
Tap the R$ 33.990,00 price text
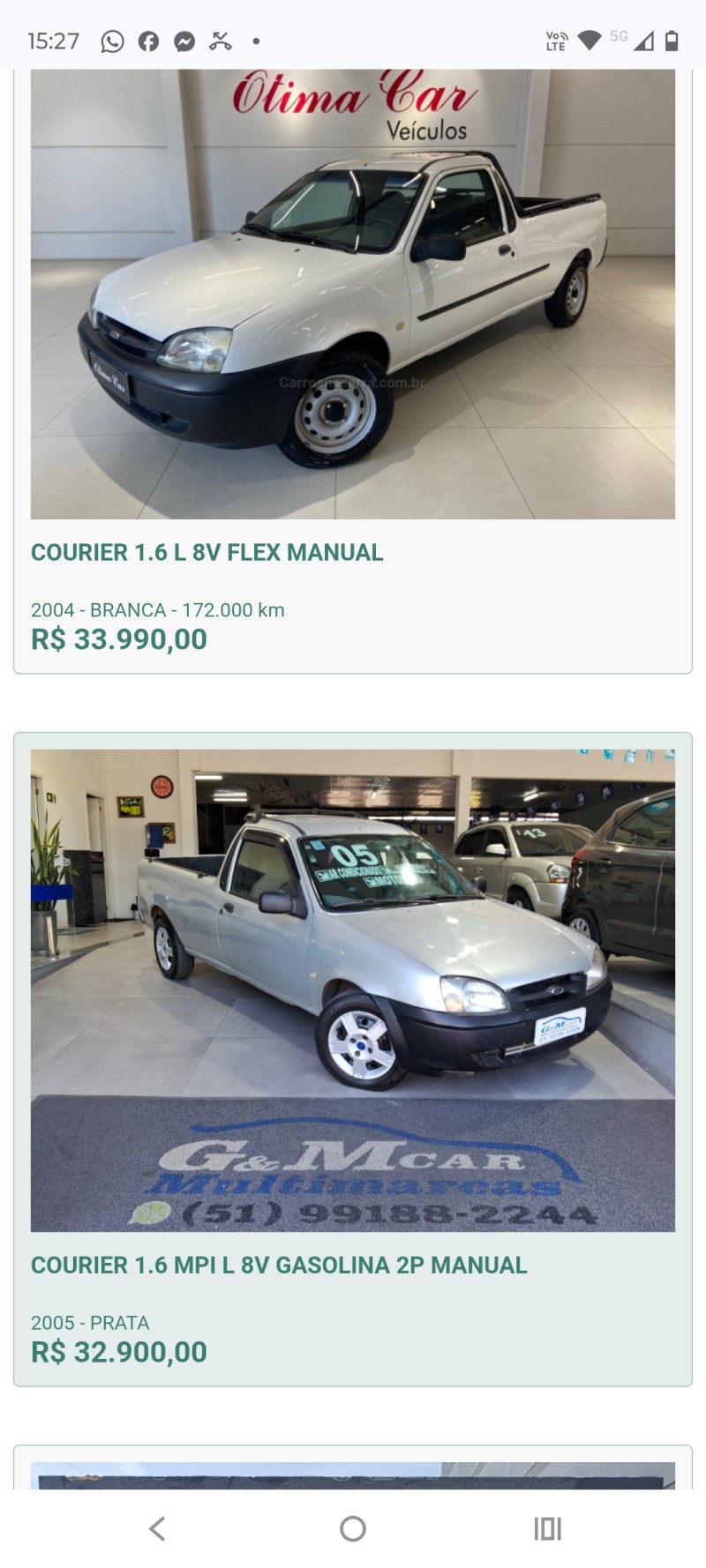tap(117, 639)
